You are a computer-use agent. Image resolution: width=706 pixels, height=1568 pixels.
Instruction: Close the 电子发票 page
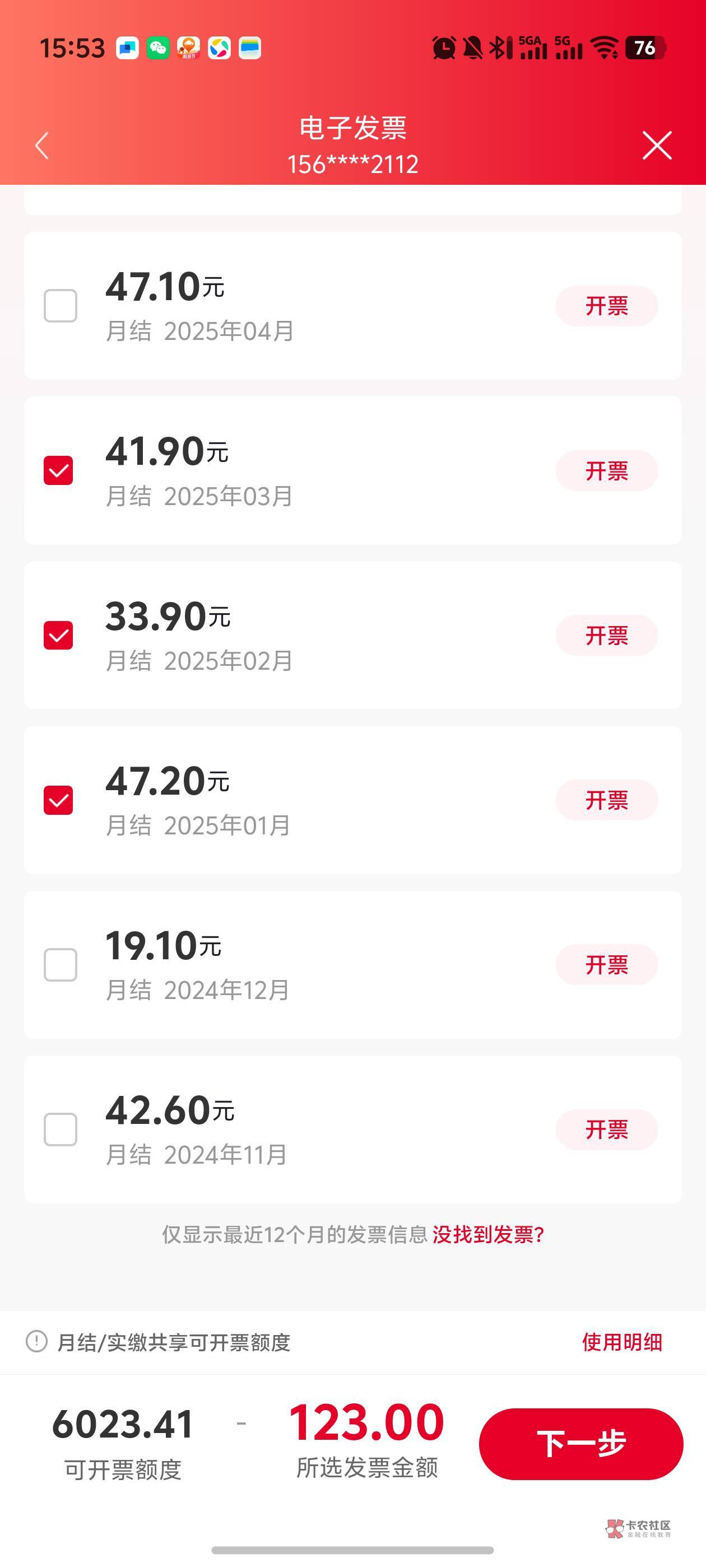[657, 146]
